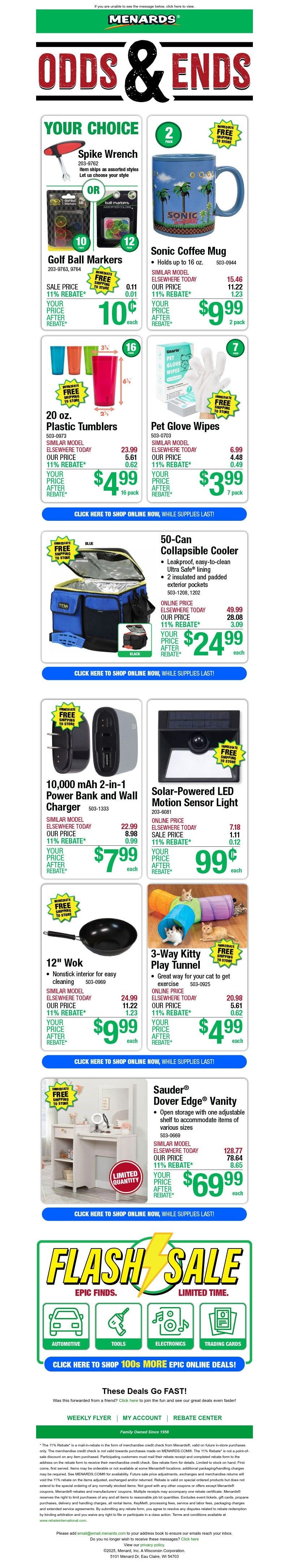Open the Sauder Dover Edge Vanity deal
The width and height of the screenshot is (289, 1568).
[x=144, y=1141]
